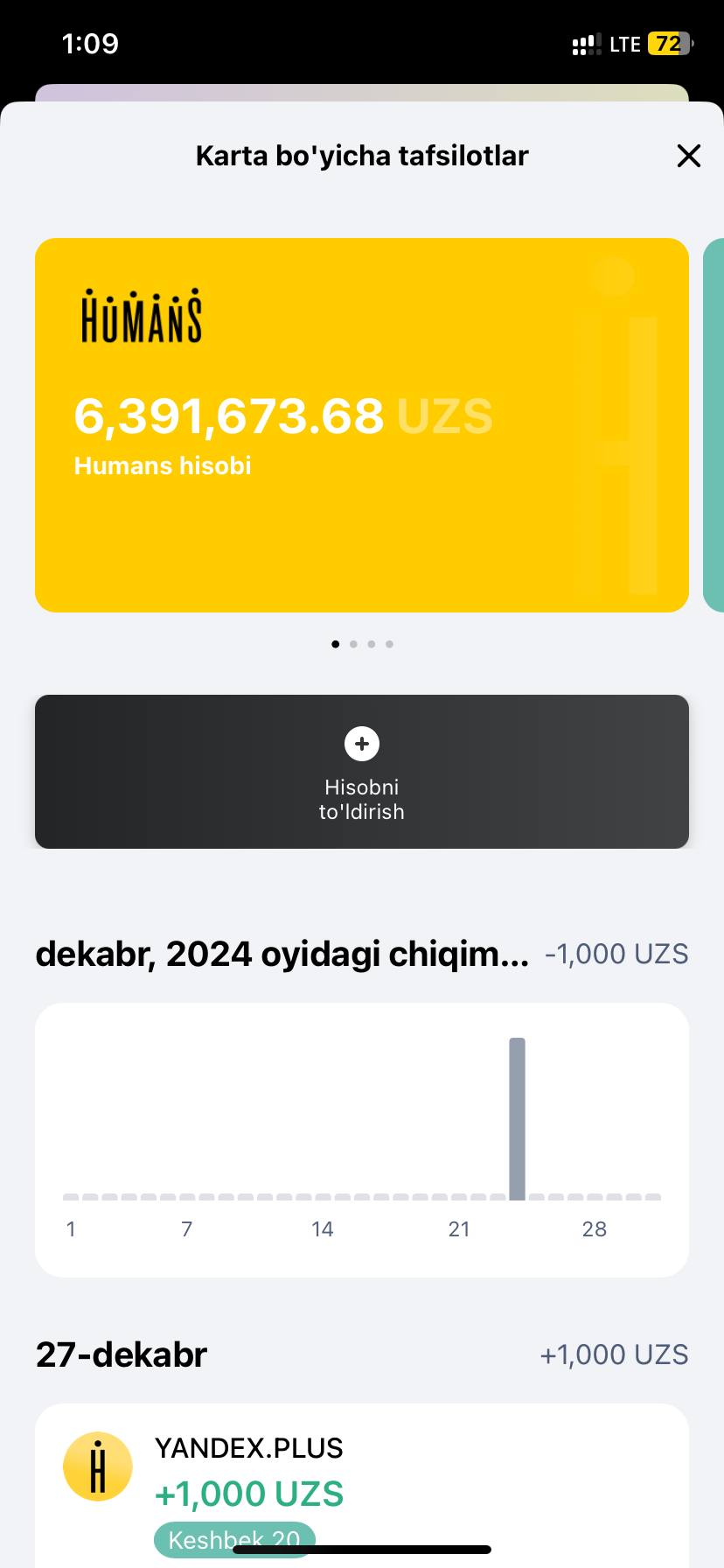
Task: Open the yellow Humans hisobi card
Action: point(361,425)
